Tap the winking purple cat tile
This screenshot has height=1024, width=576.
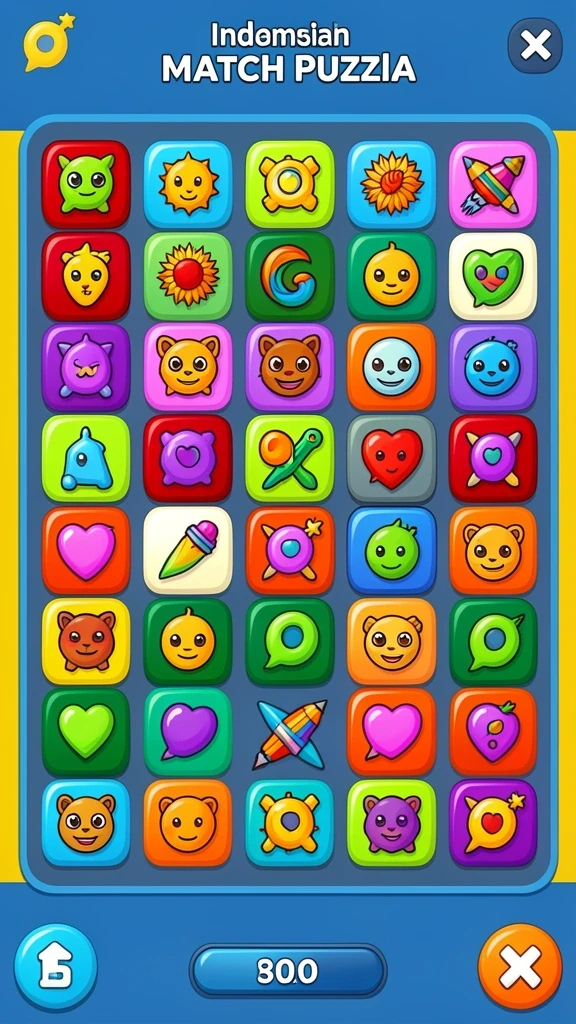pyautogui.click(x=86, y=368)
